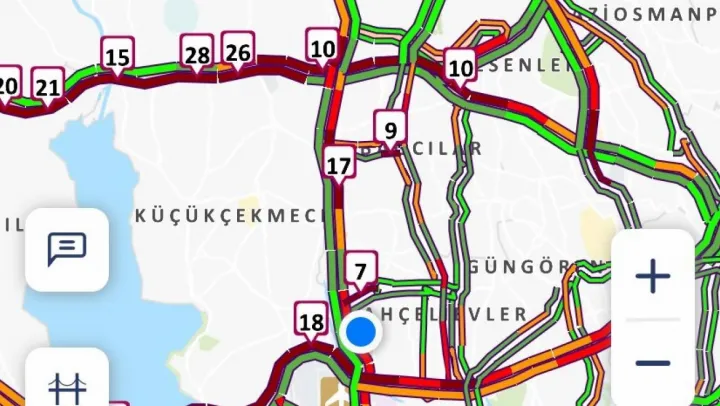The width and height of the screenshot is (720, 406).
Task: Tap the speed marker showing 17
Action: tap(340, 165)
